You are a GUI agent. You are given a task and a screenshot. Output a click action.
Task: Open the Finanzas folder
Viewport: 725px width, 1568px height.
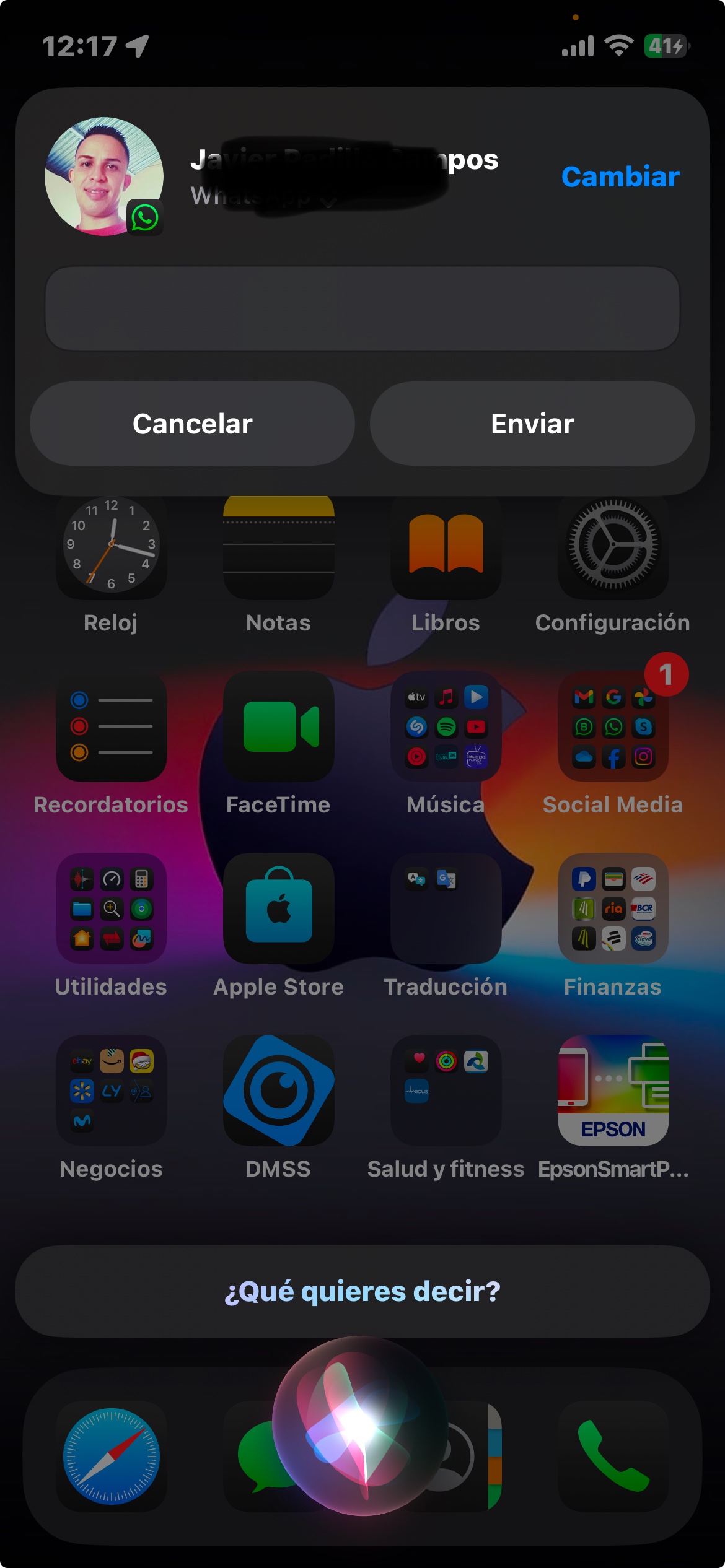[613, 908]
